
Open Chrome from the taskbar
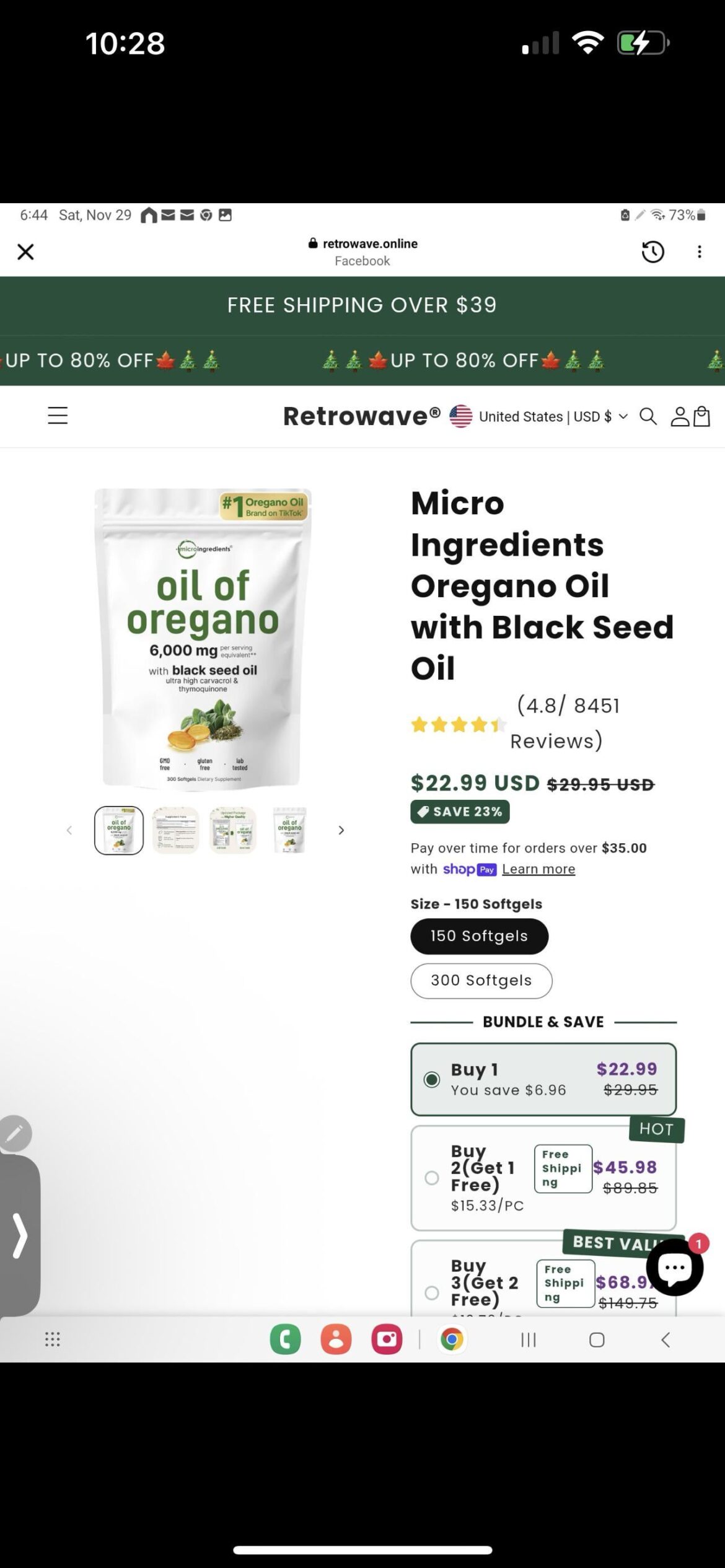(x=452, y=1340)
